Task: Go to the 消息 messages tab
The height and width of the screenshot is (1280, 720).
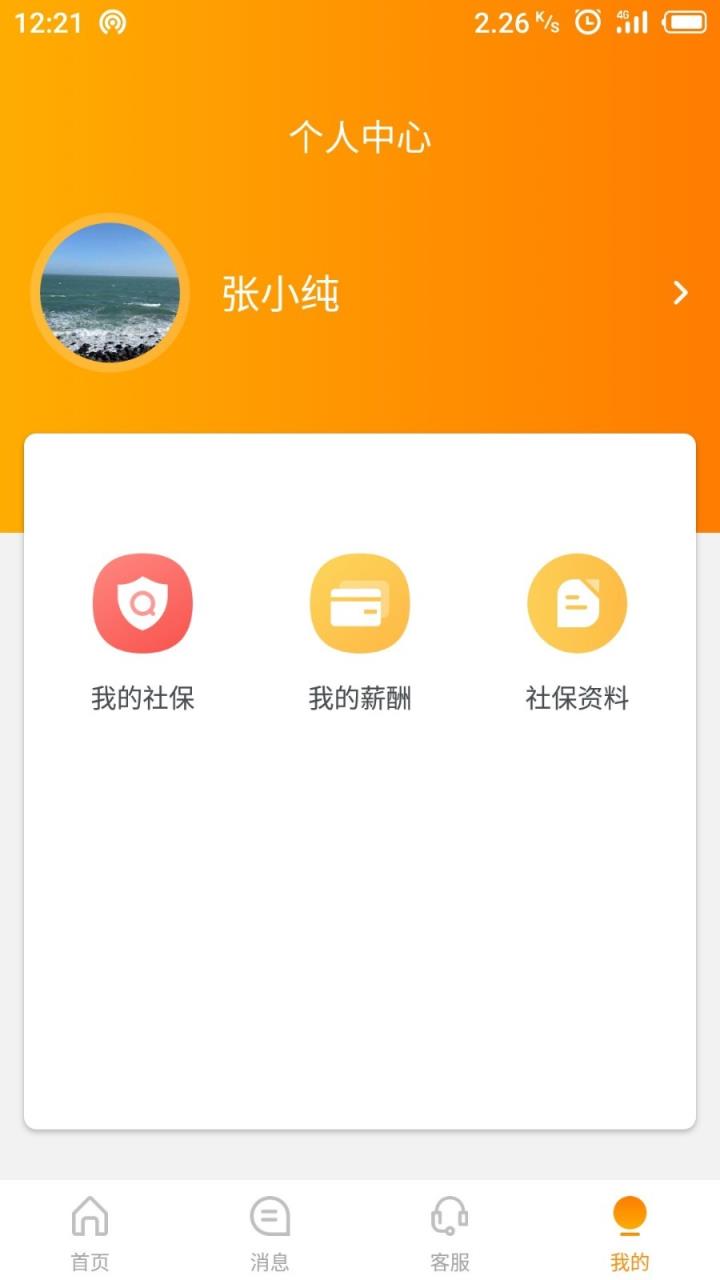Action: coord(270,1232)
